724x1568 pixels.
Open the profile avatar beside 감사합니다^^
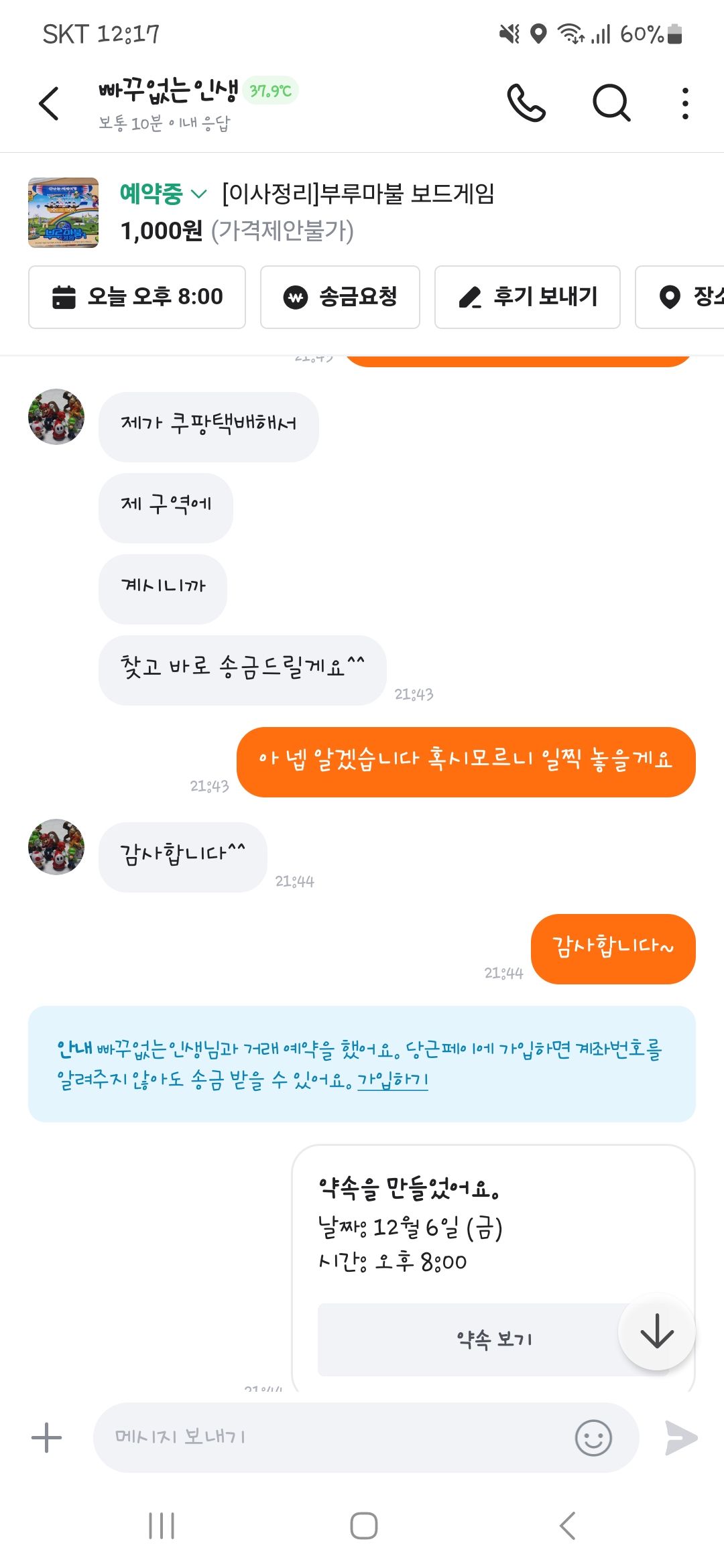point(56,847)
